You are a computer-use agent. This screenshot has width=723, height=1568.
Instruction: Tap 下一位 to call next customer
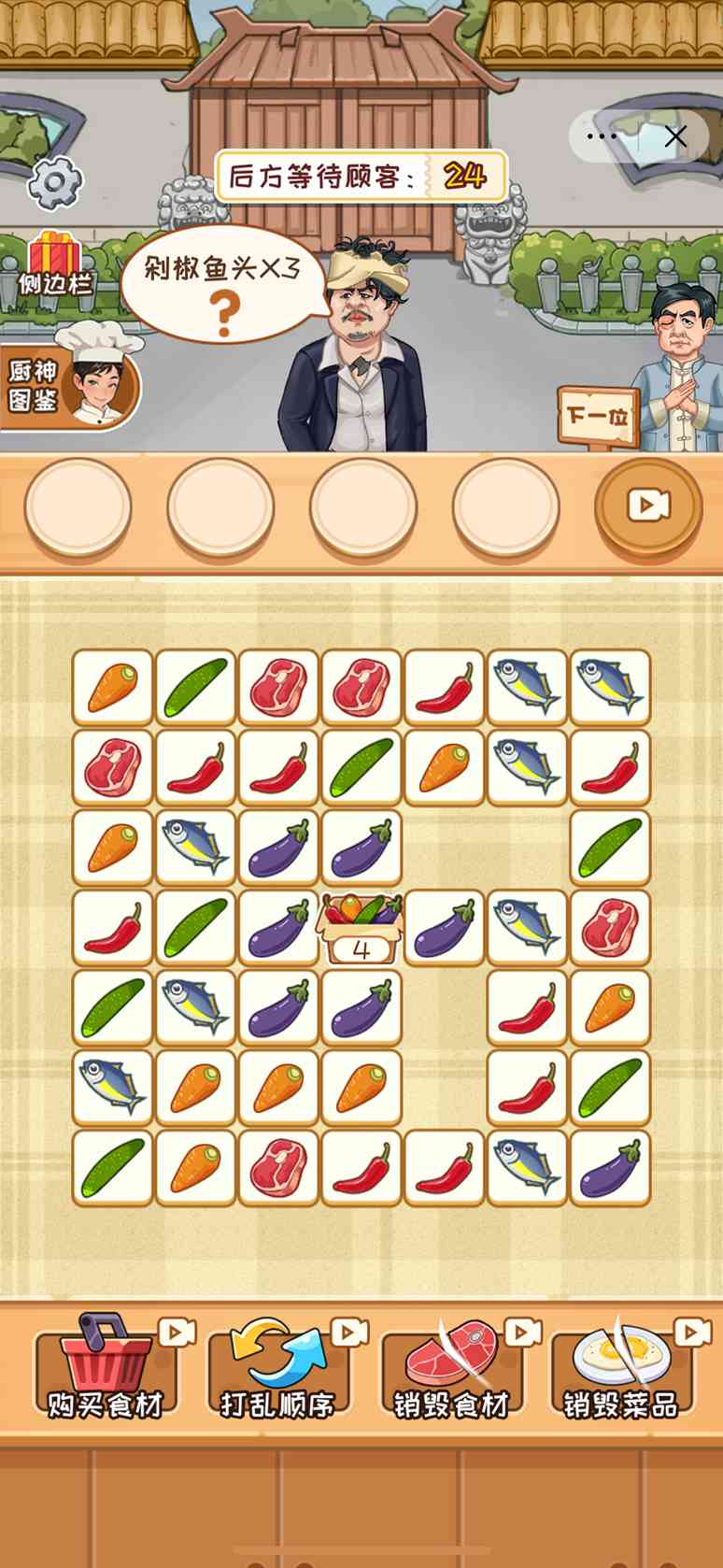598,416
